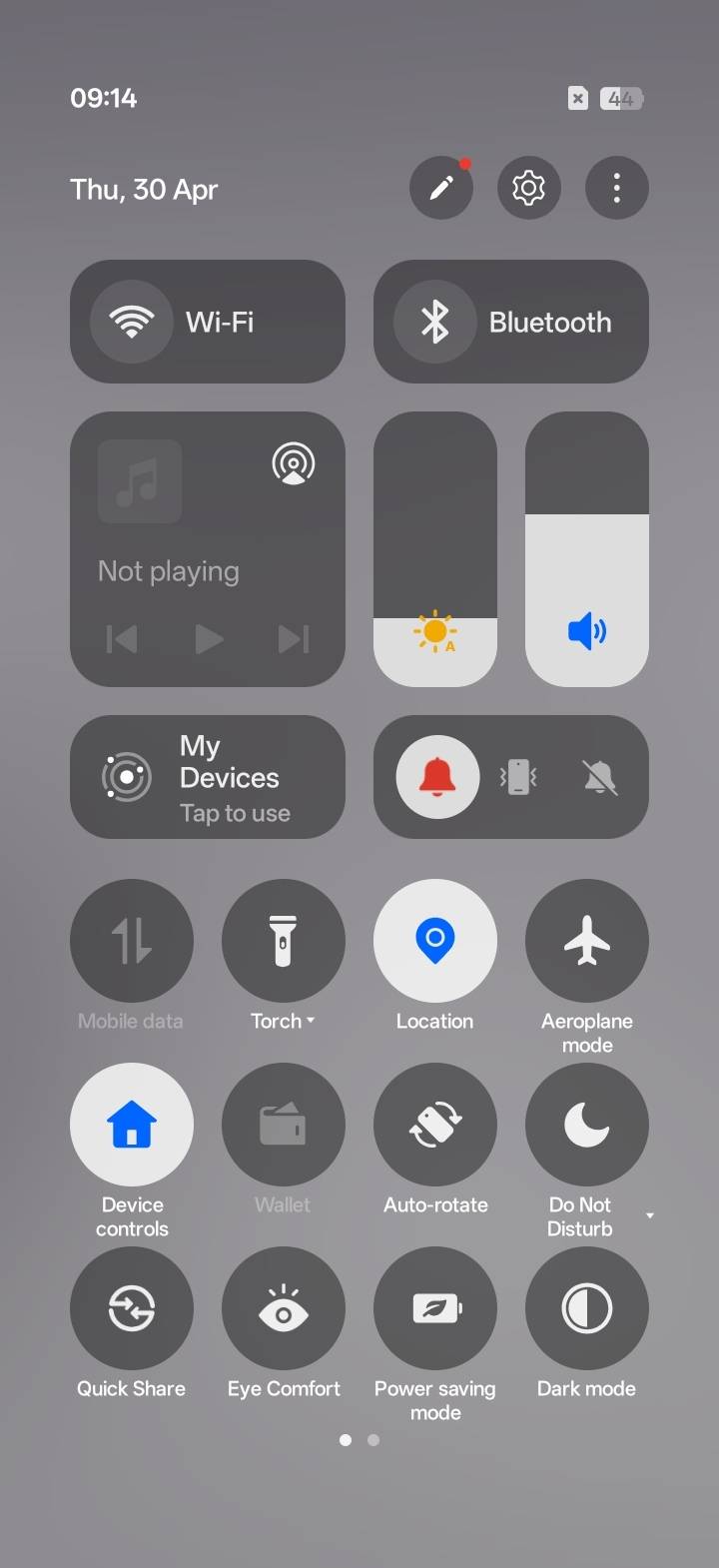
Task: Open the three-dot overflow menu
Action: click(617, 188)
